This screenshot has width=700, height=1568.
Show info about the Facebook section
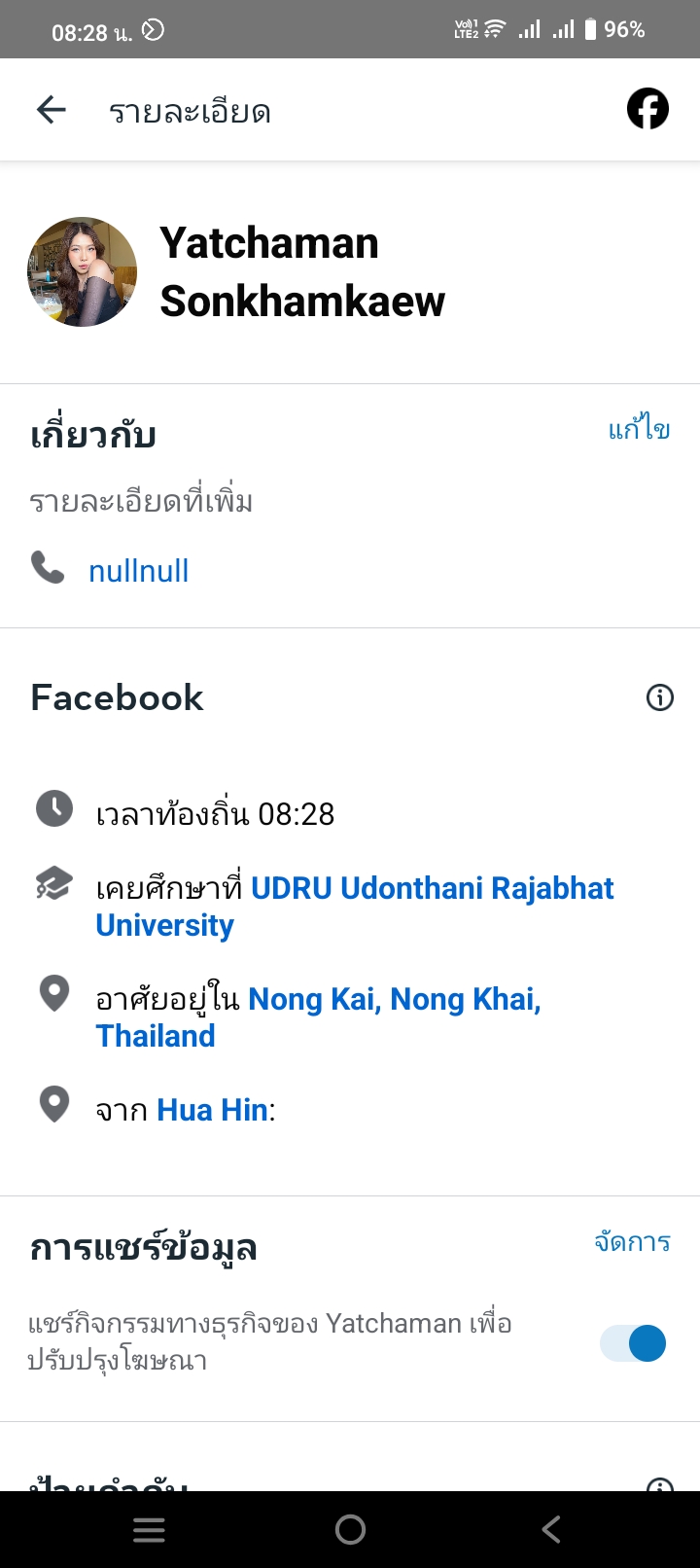[x=660, y=697]
